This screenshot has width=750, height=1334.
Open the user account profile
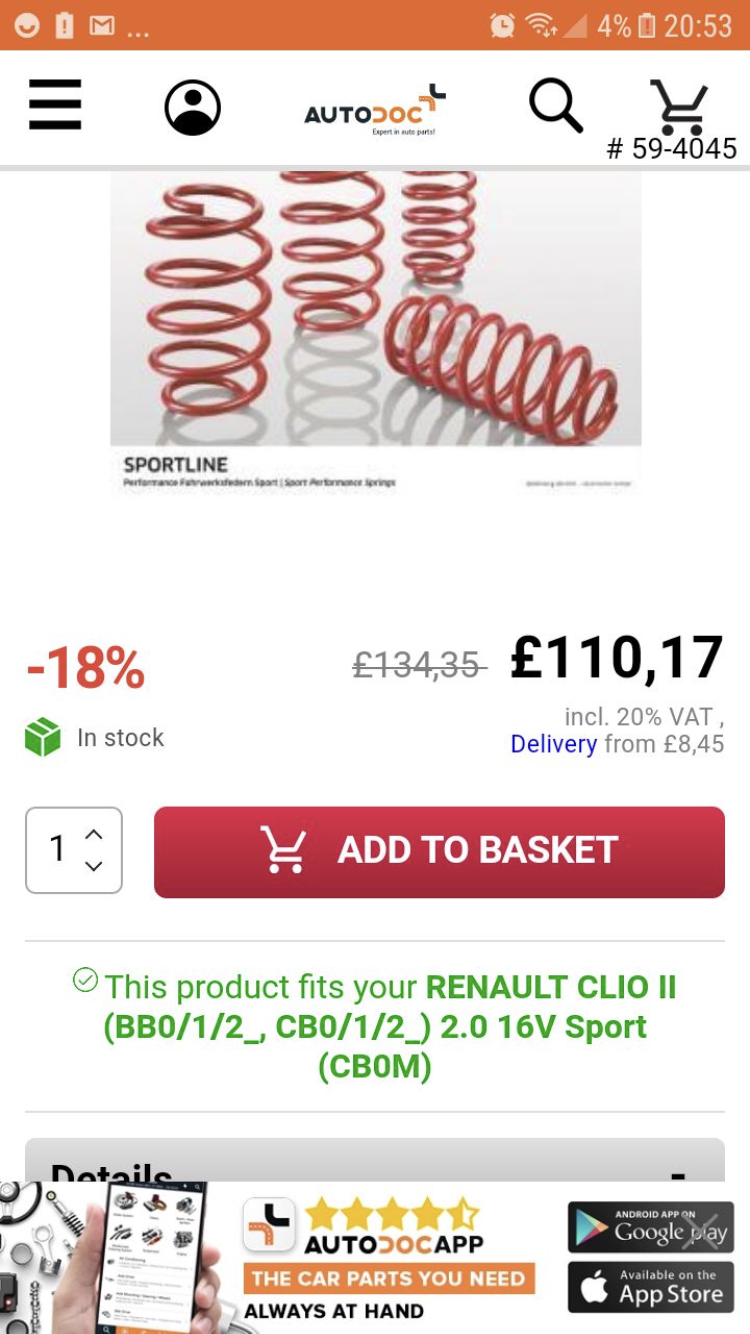click(x=192, y=107)
